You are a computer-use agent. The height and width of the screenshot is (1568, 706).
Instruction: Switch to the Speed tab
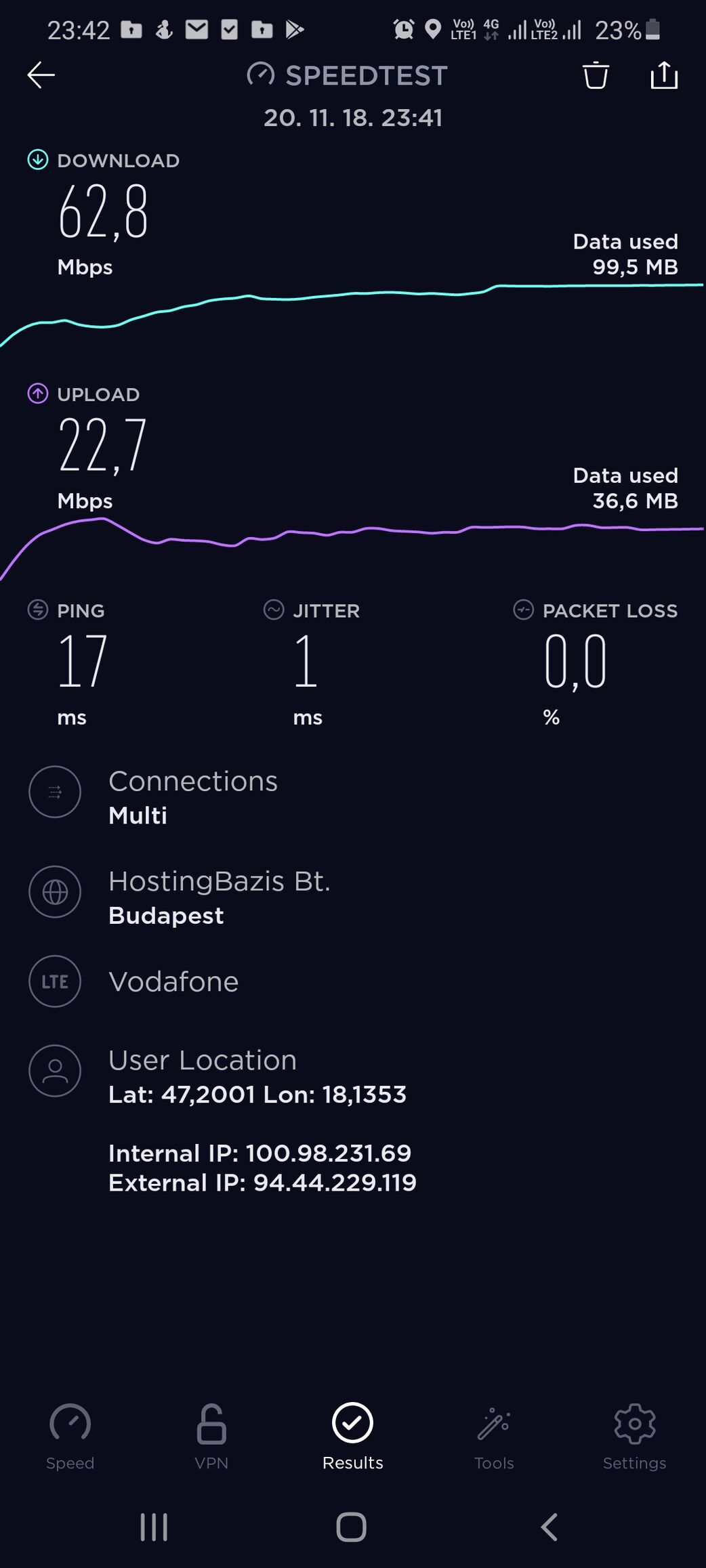tap(70, 1437)
